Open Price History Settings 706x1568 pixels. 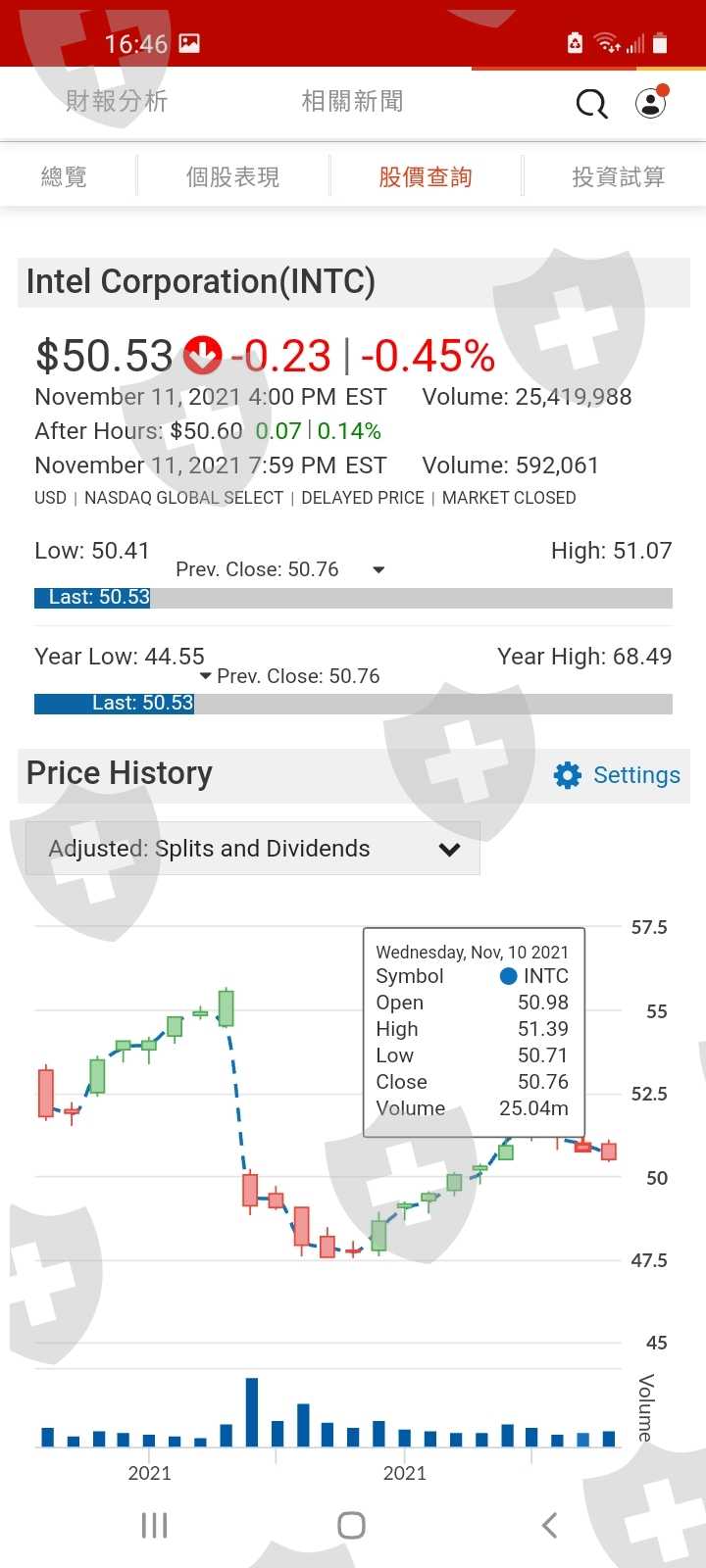617,775
